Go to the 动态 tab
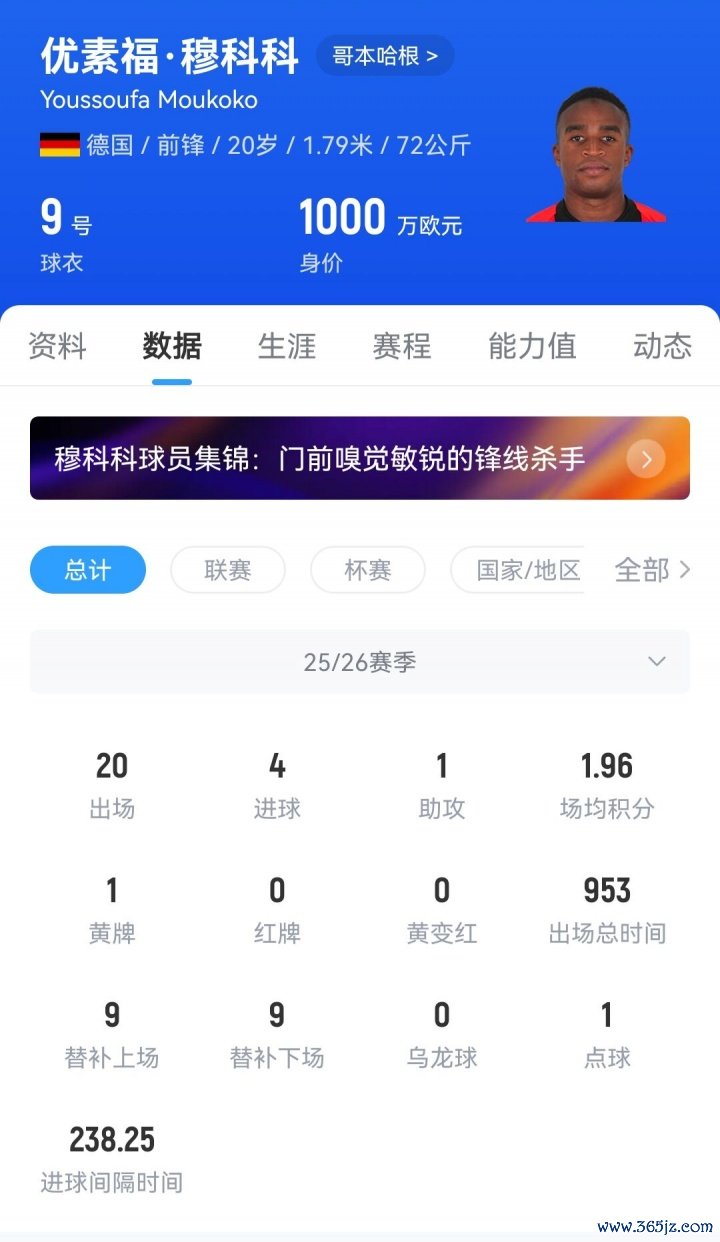Image resolution: width=720 pixels, height=1242 pixels. (662, 346)
